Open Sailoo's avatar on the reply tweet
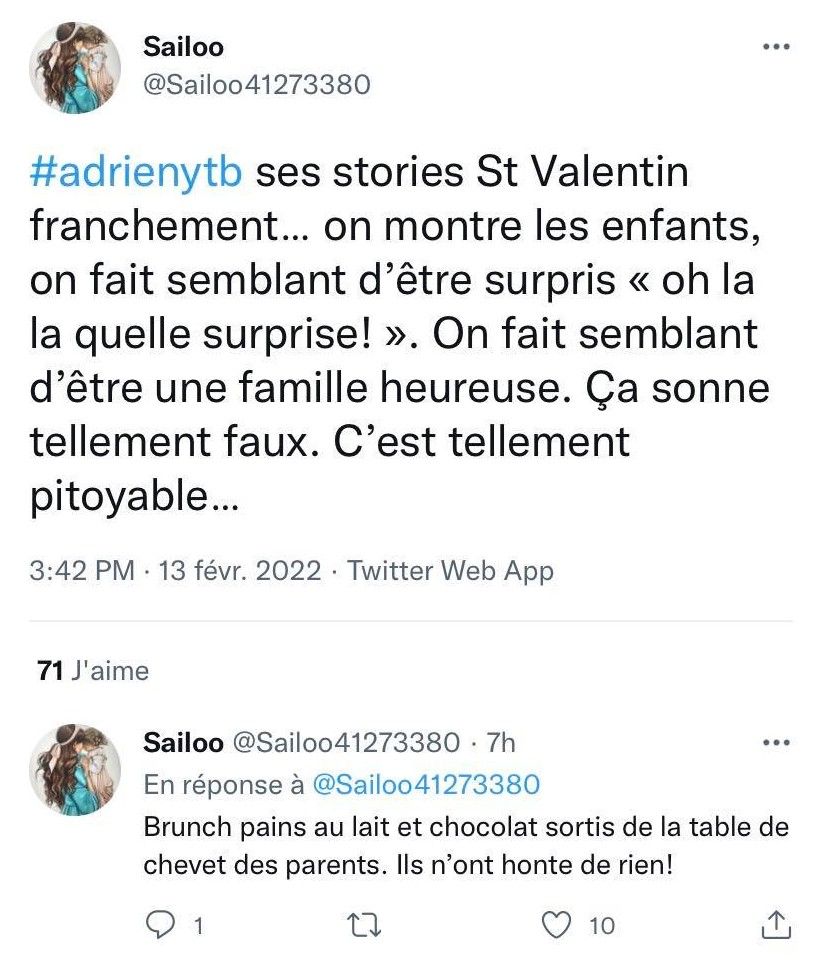This screenshot has width=825, height=974. (74, 769)
